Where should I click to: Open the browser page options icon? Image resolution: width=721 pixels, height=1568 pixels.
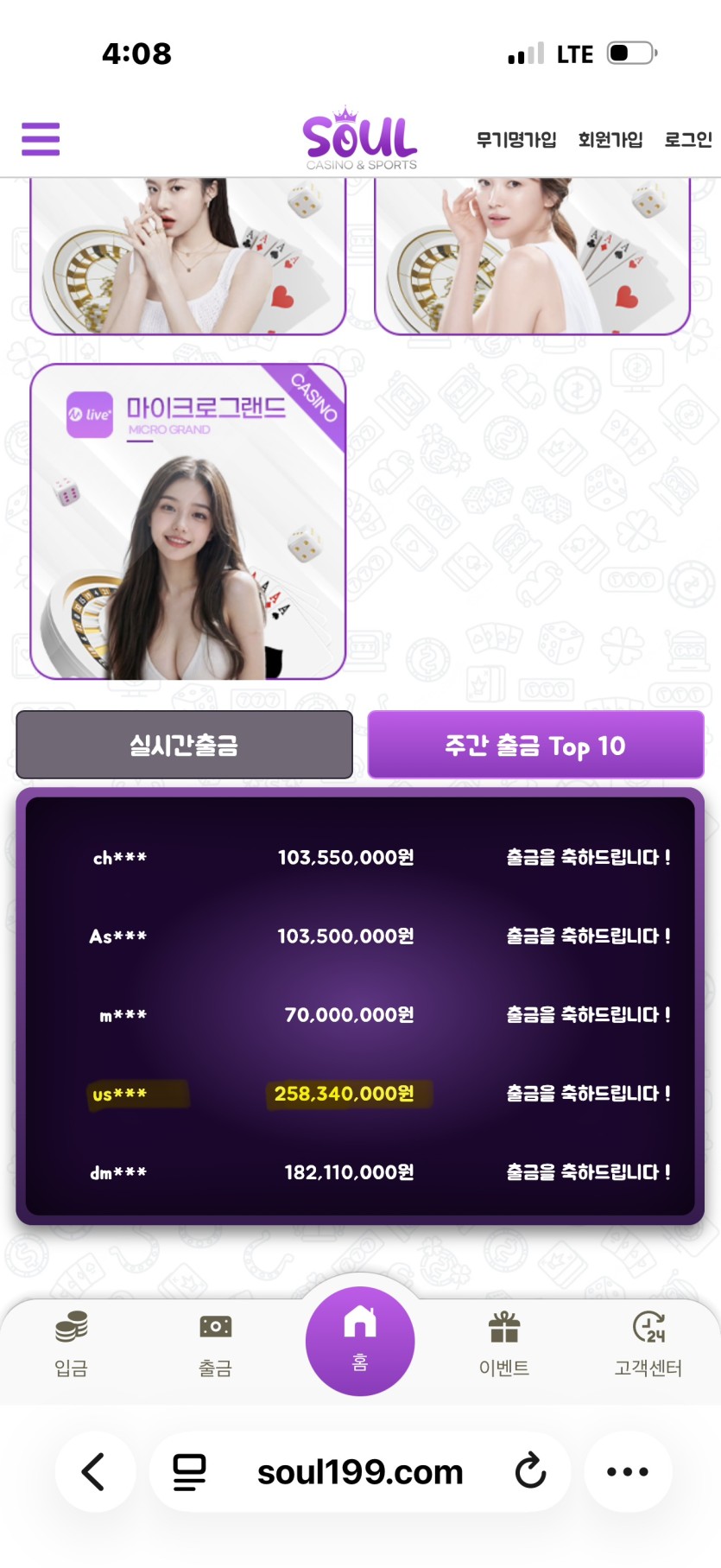click(x=189, y=1471)
